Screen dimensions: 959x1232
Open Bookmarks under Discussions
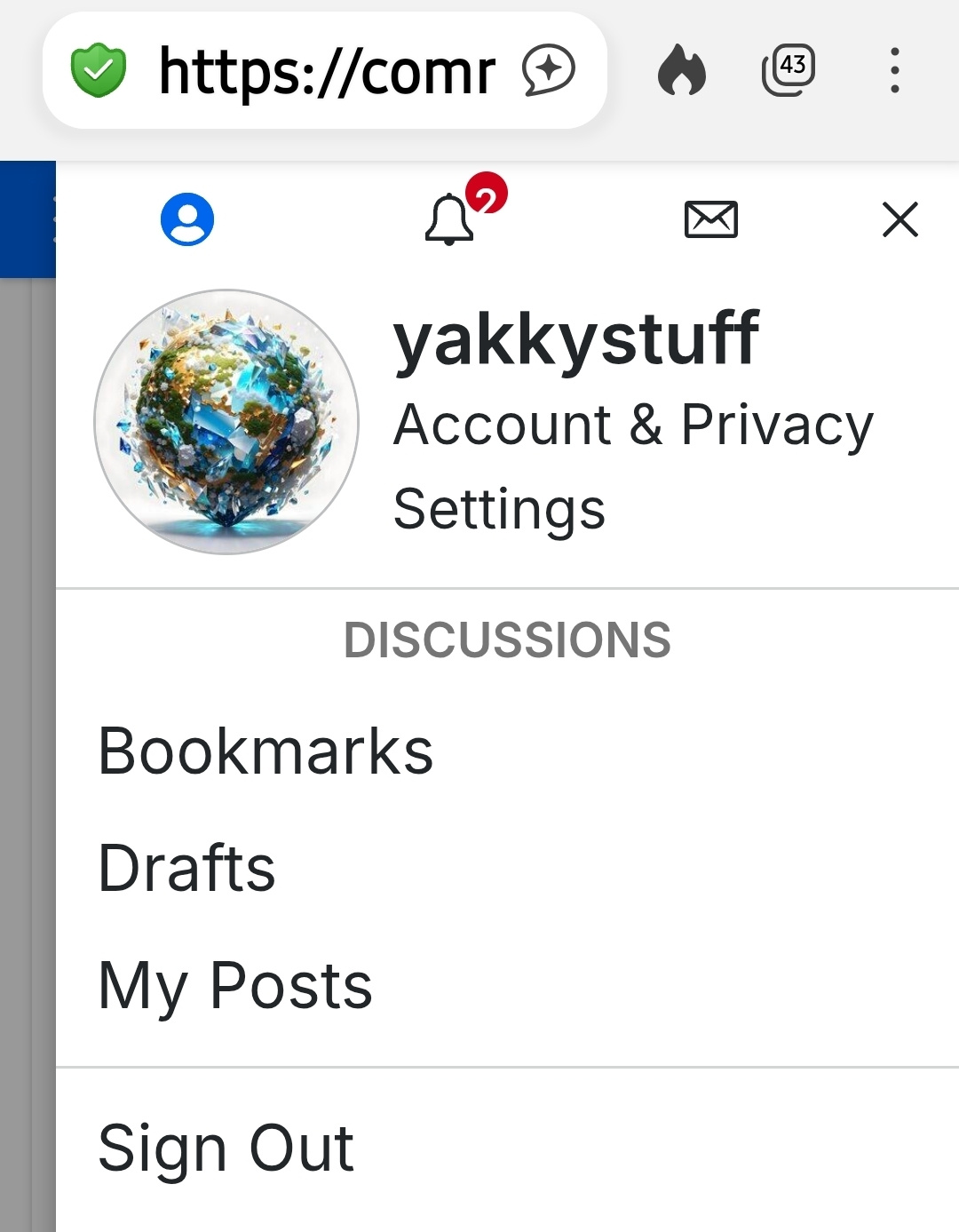click(266, 751)
